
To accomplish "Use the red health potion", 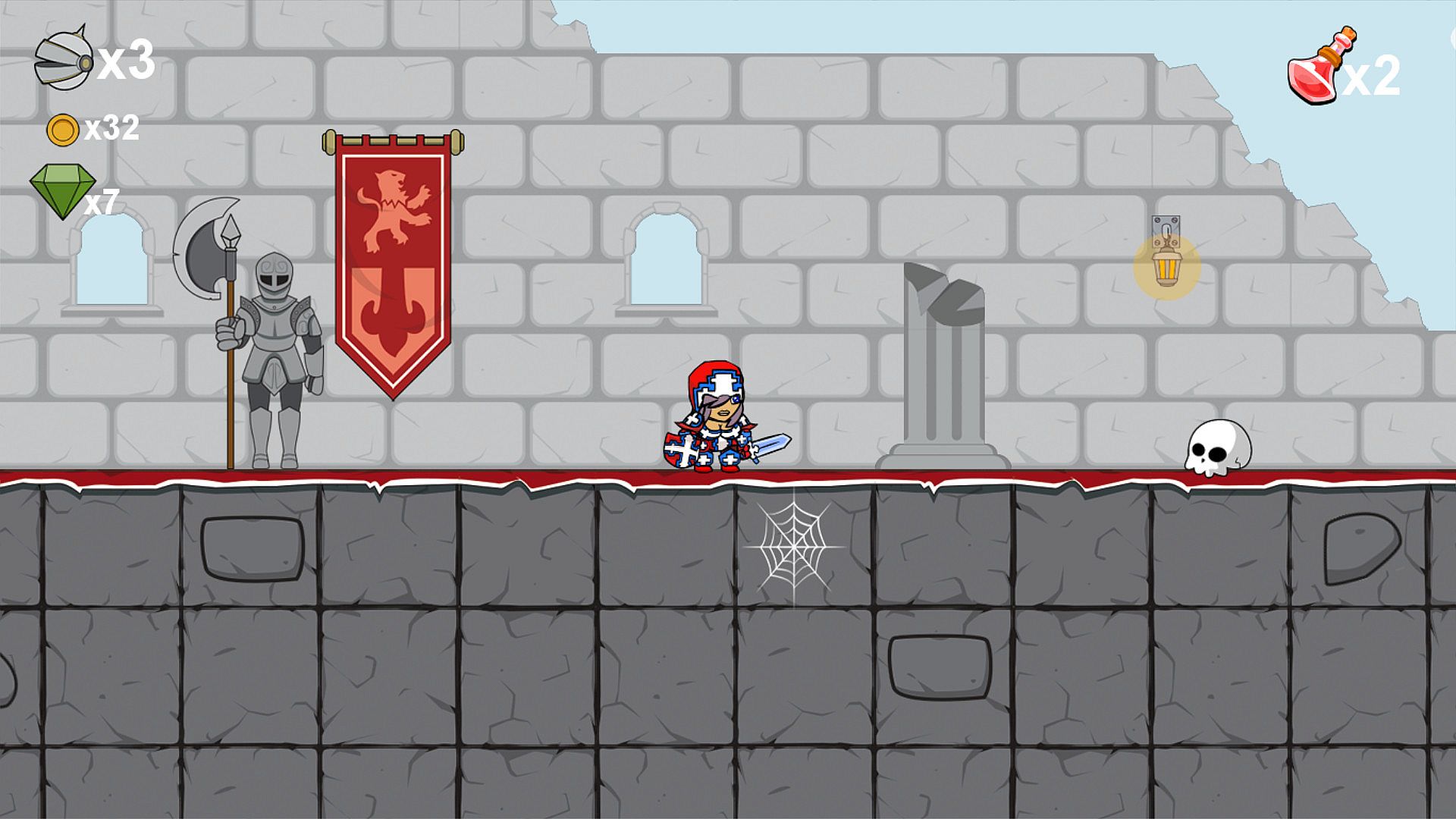I will point(1320,69).
